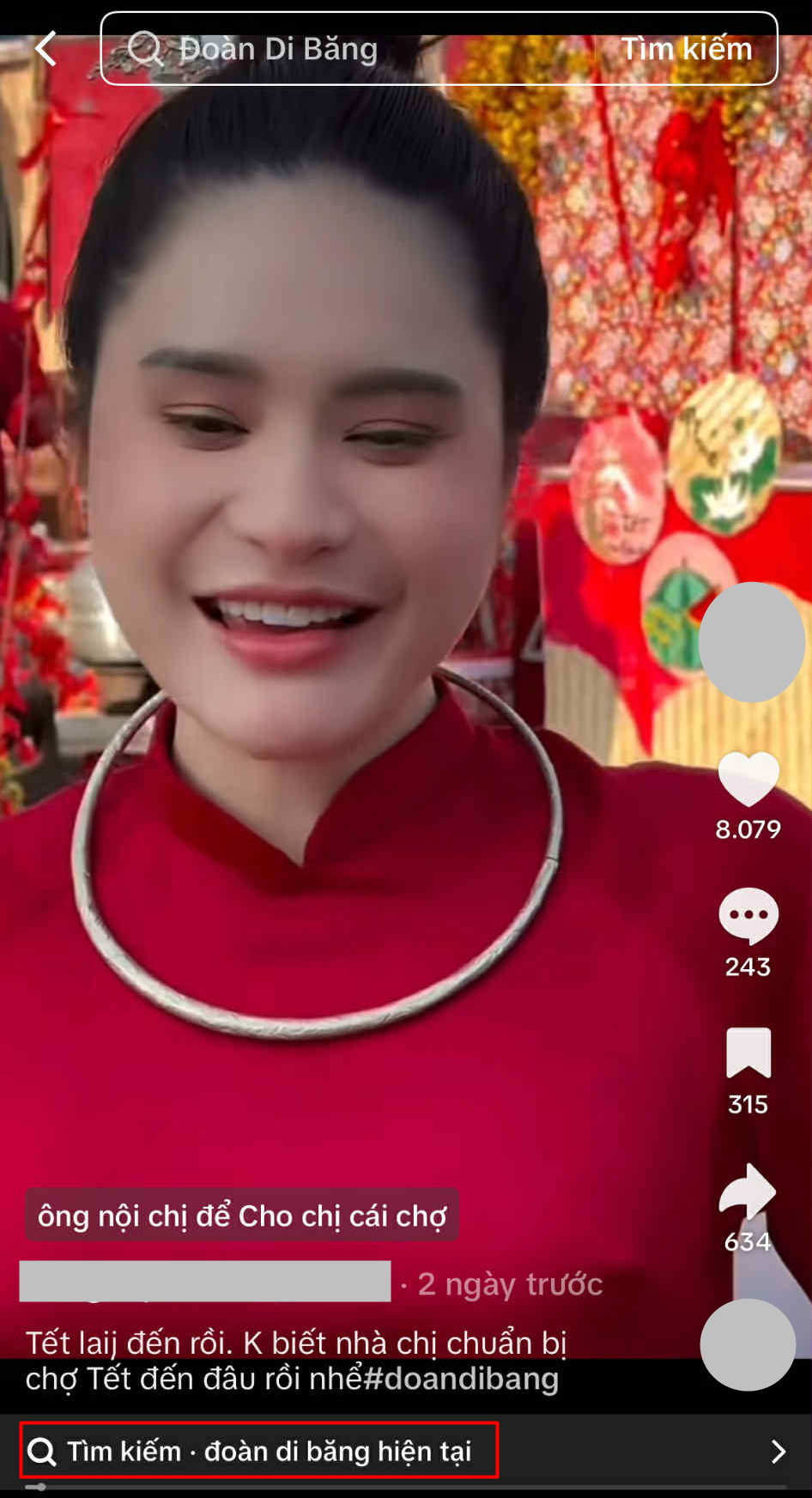The image size is (812, 1498).
Task: Tap the comment count 243
Action: tap(748, 966)
